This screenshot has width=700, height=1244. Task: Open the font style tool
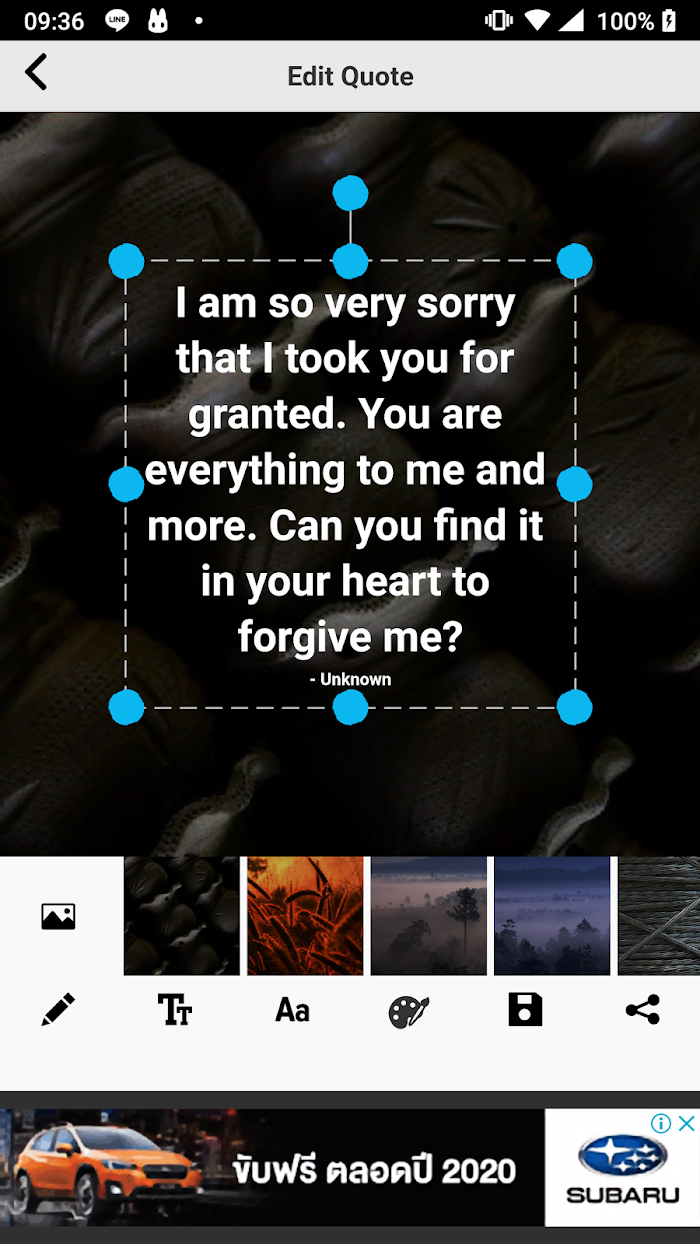292,1010
